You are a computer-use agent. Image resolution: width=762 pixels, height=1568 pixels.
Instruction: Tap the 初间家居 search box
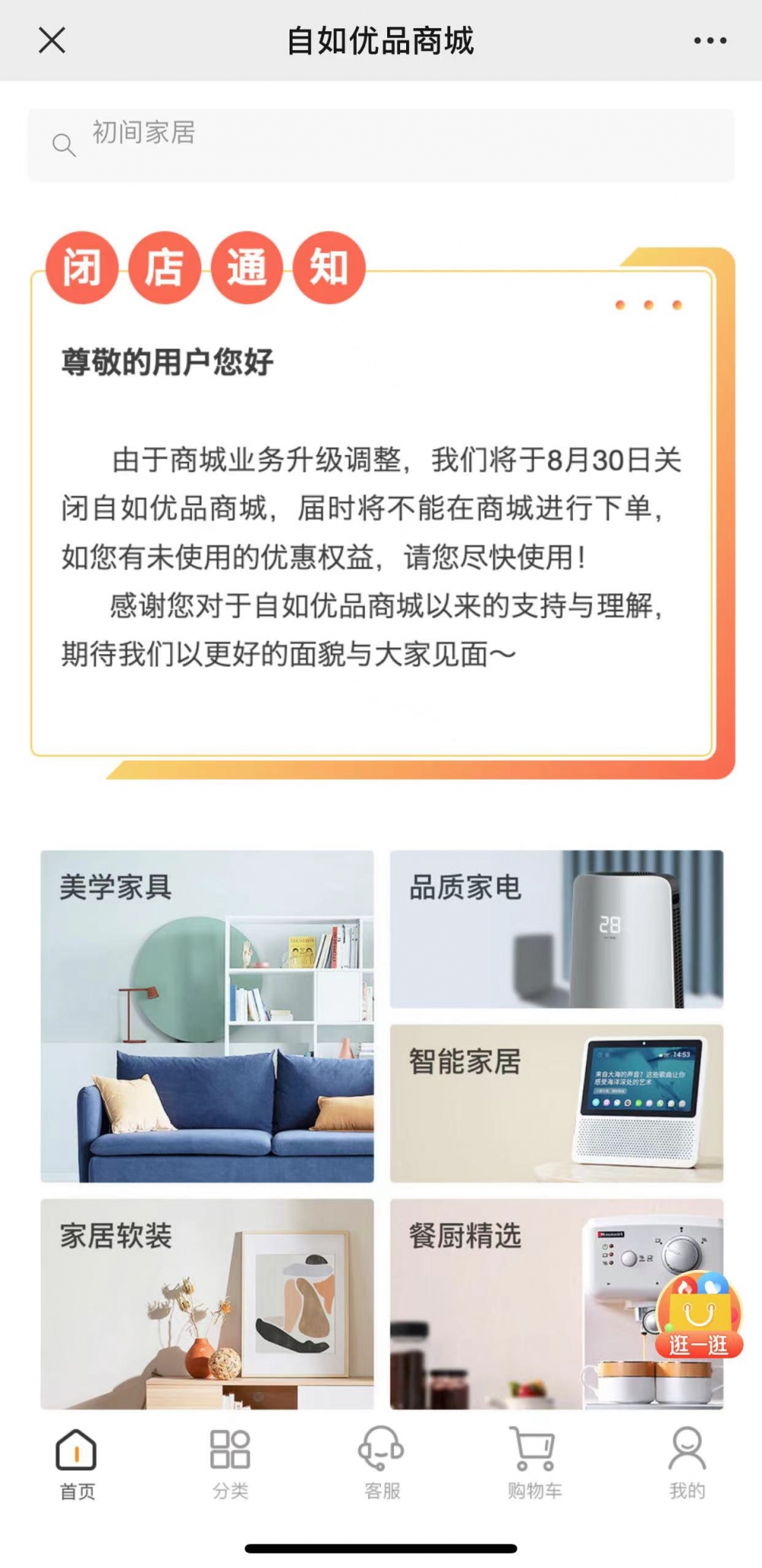(381, 145)
